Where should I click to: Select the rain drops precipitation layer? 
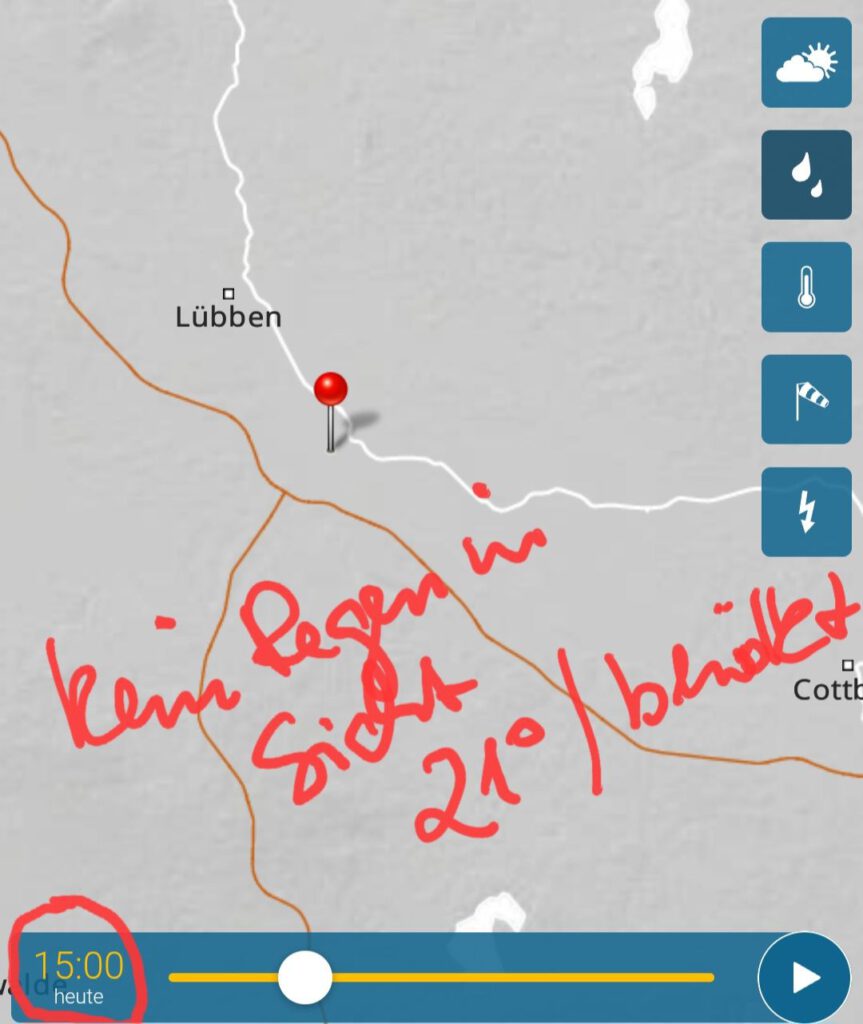(806, 175)
